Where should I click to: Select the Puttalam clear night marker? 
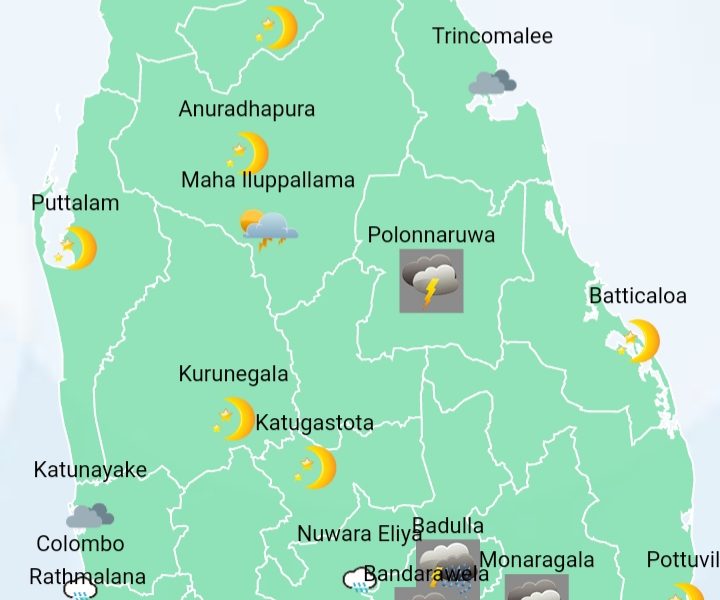(x=76, y=248)
